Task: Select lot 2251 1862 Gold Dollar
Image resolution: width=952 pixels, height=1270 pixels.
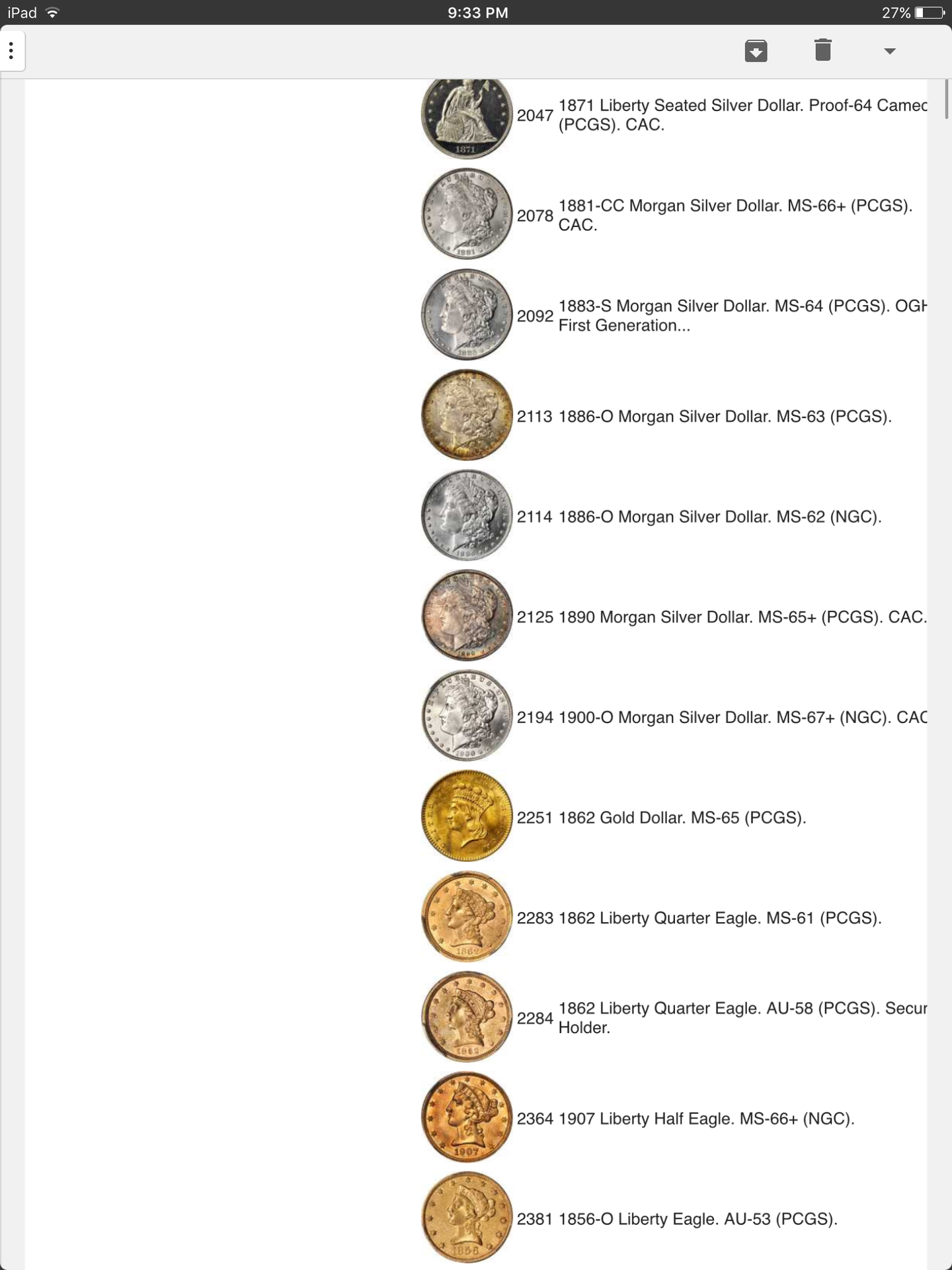Action: [682, 818]
